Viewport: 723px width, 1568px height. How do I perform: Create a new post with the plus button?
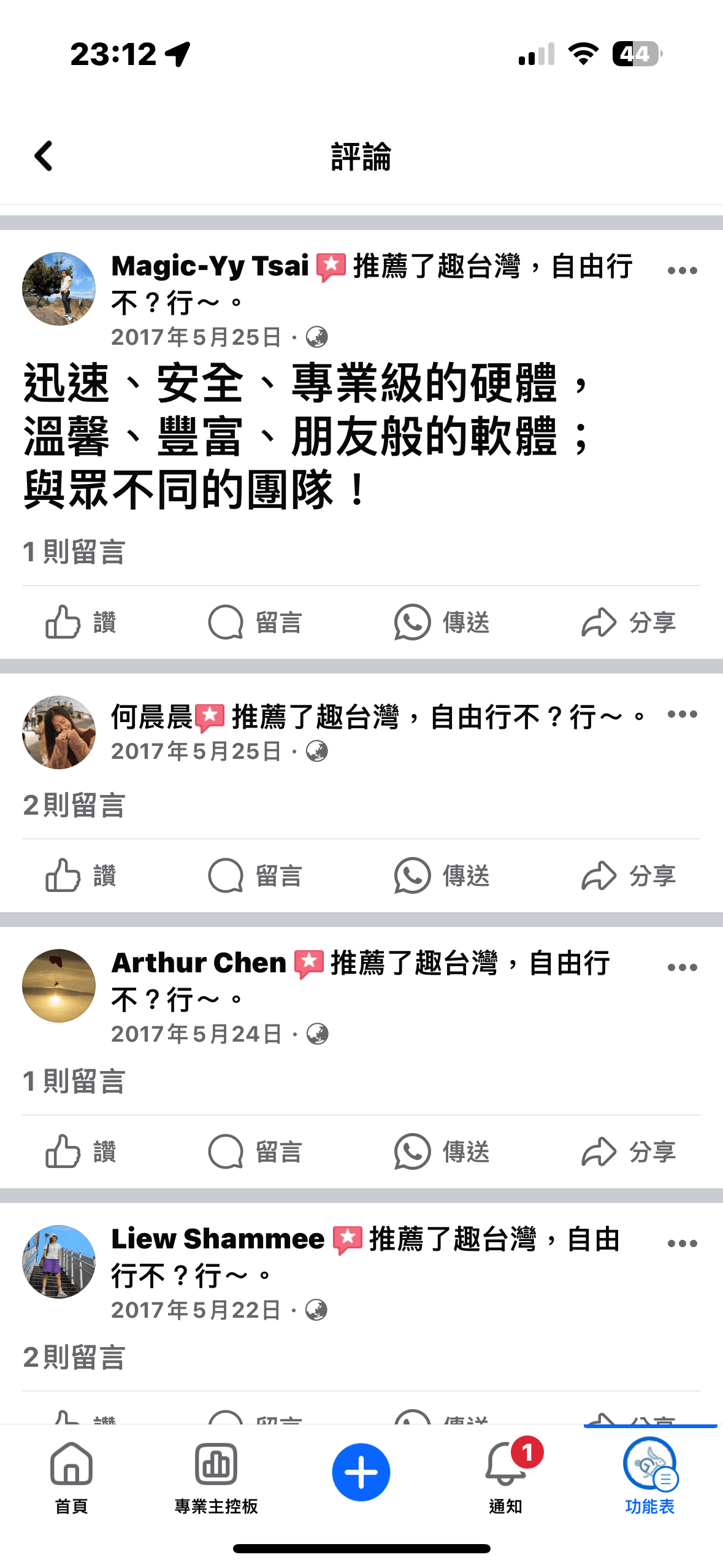[x=361, y=1472]
